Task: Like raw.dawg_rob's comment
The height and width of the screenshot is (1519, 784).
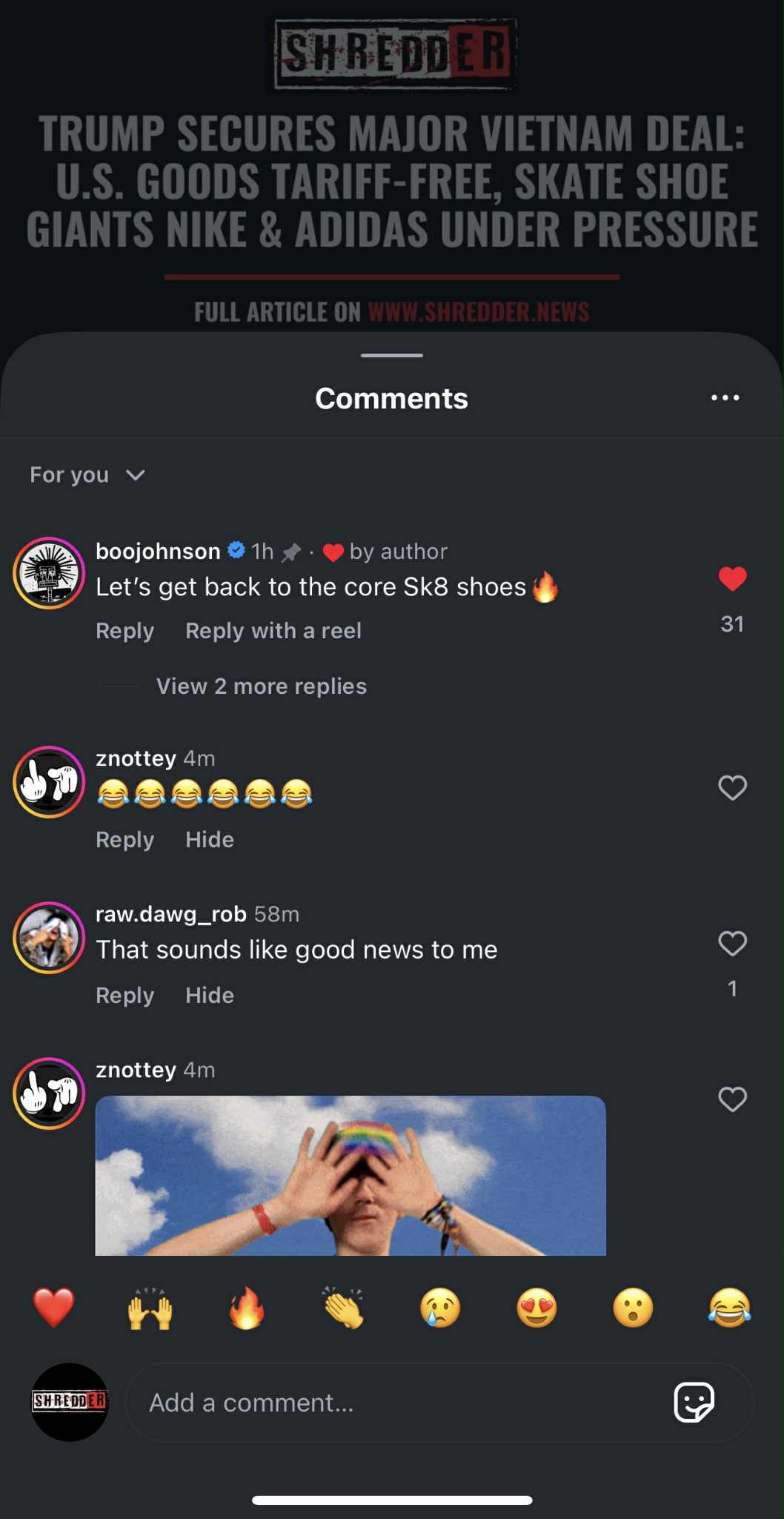Action: click(x=732, y=943)
